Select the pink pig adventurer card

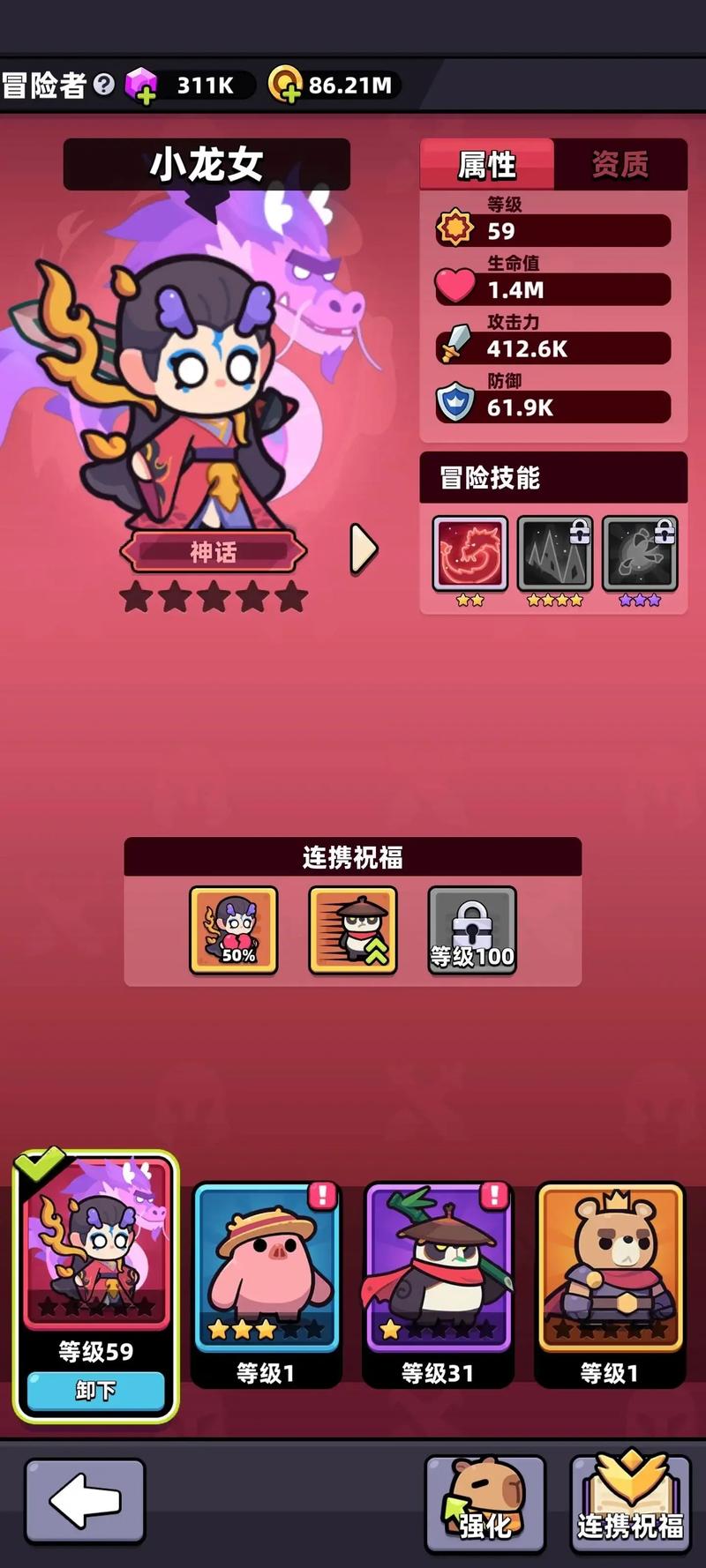coord(266,1270)
